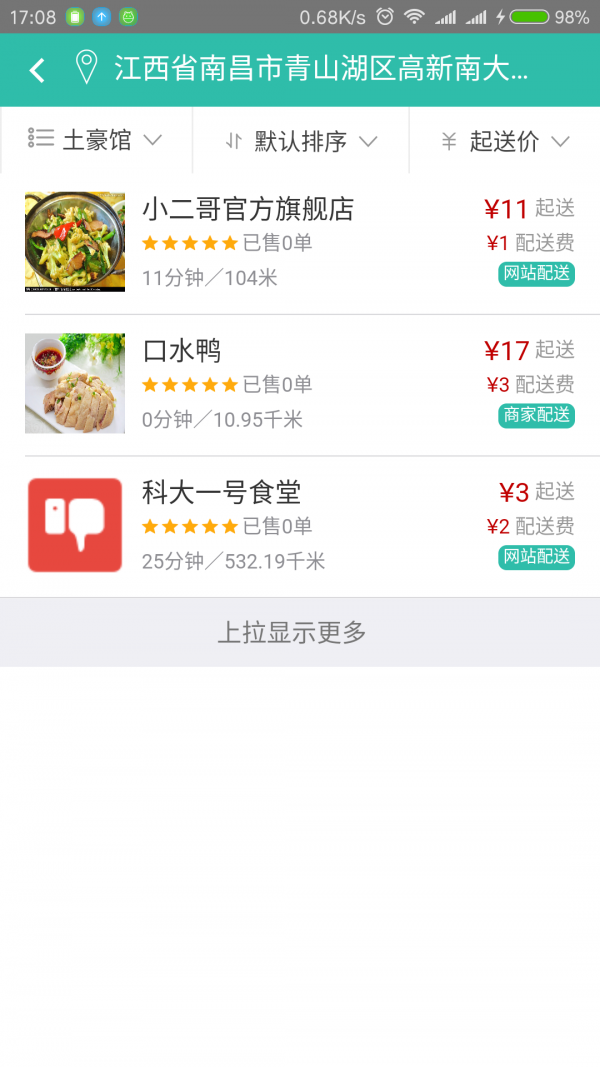Expand the 起送价 filter dropdown
Image resolution: width=600 pixels, height=1067 pixels.
click(x=505, y=141)
